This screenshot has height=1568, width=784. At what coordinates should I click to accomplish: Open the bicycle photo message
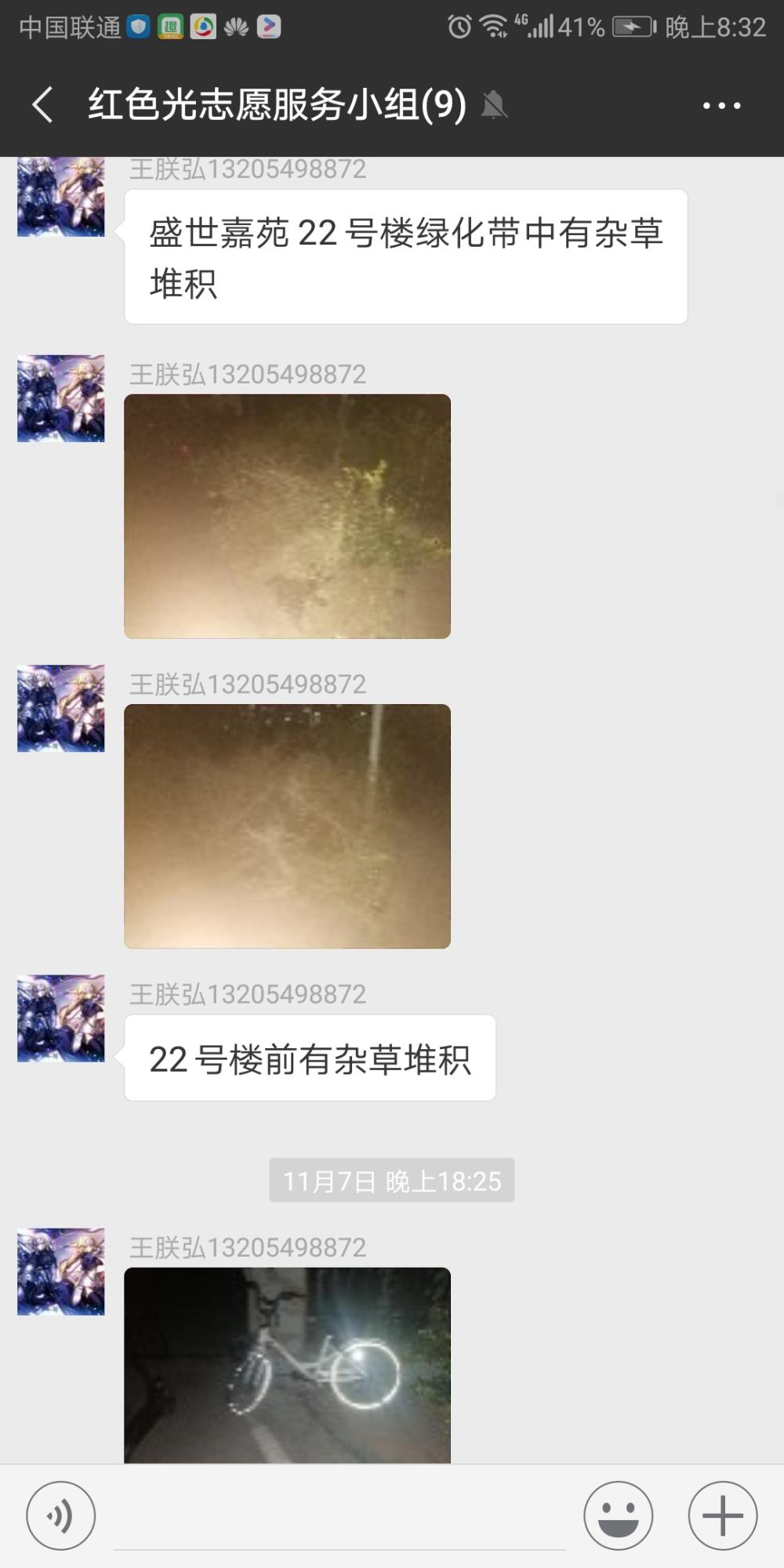pos(287,1364)
